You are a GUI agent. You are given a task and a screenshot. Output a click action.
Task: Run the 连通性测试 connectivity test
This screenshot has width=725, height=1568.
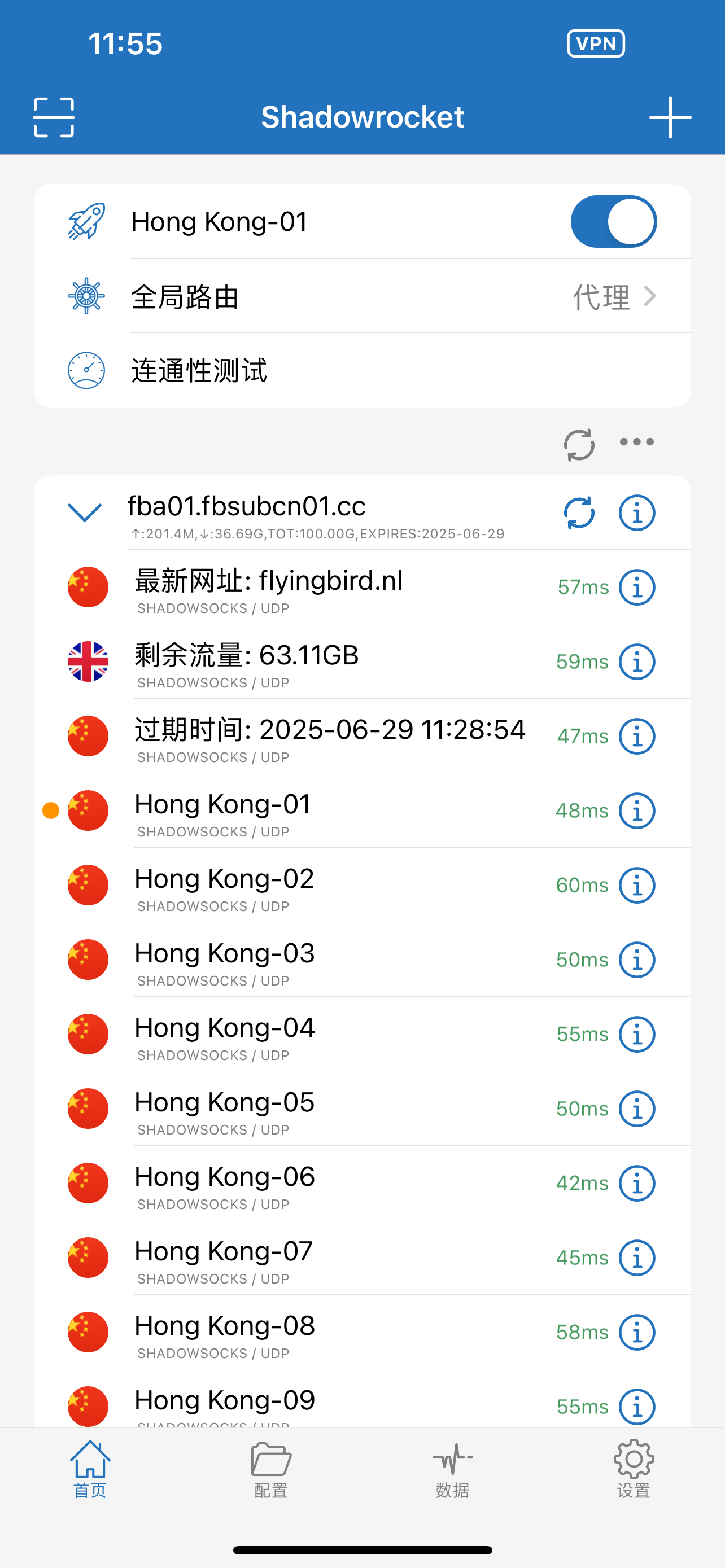(362, 370)
